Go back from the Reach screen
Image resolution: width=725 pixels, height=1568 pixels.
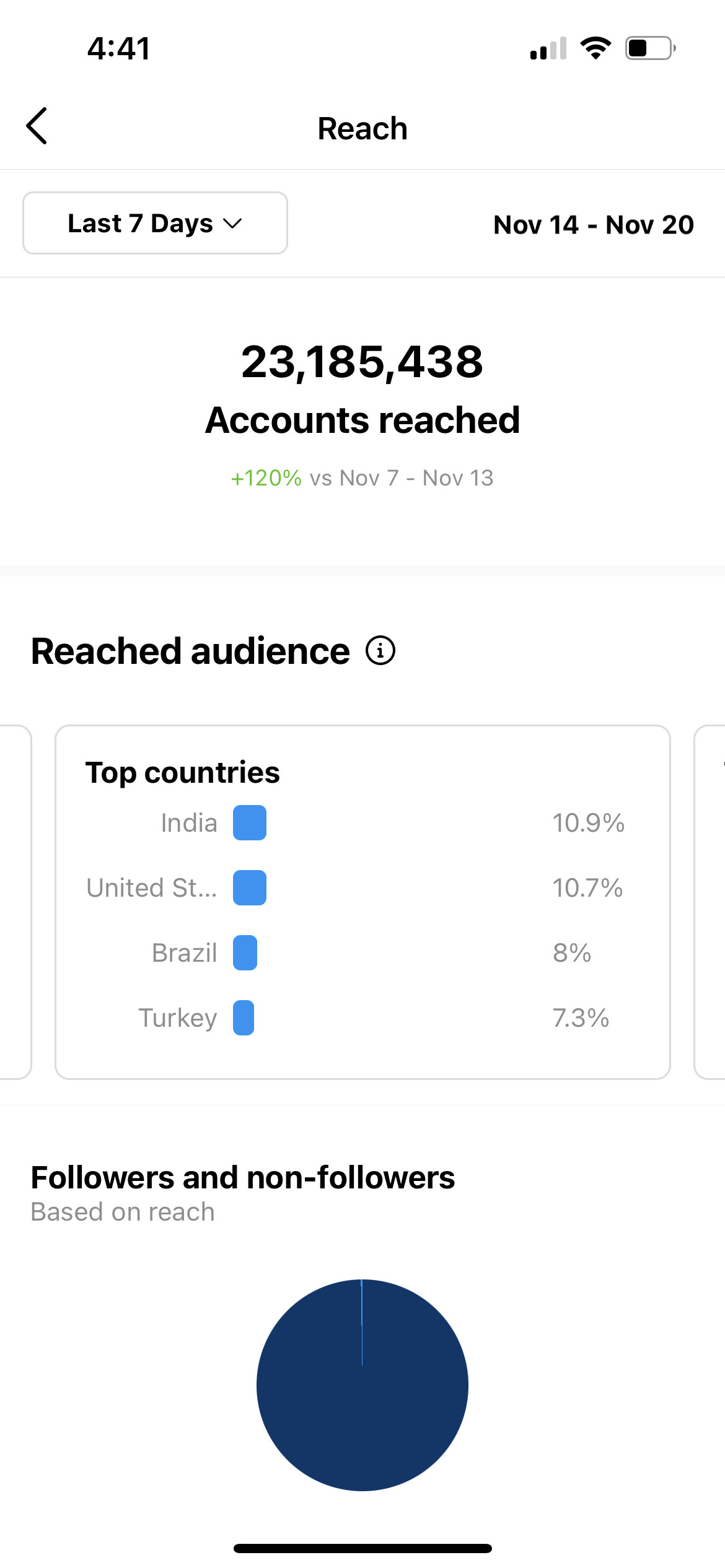pos(37,126)
